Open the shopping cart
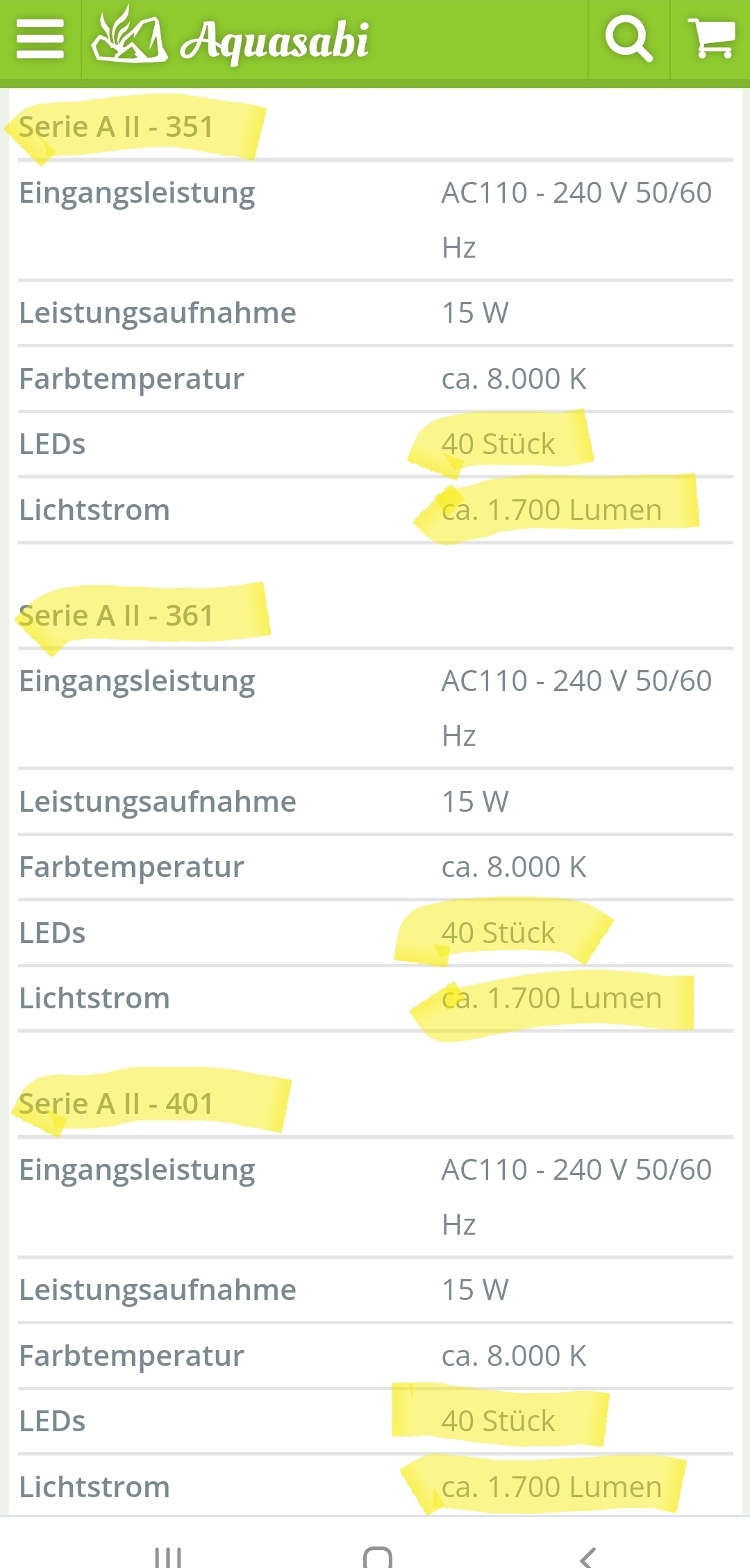This screenshot has height=1568, width=750. (710, 39)
